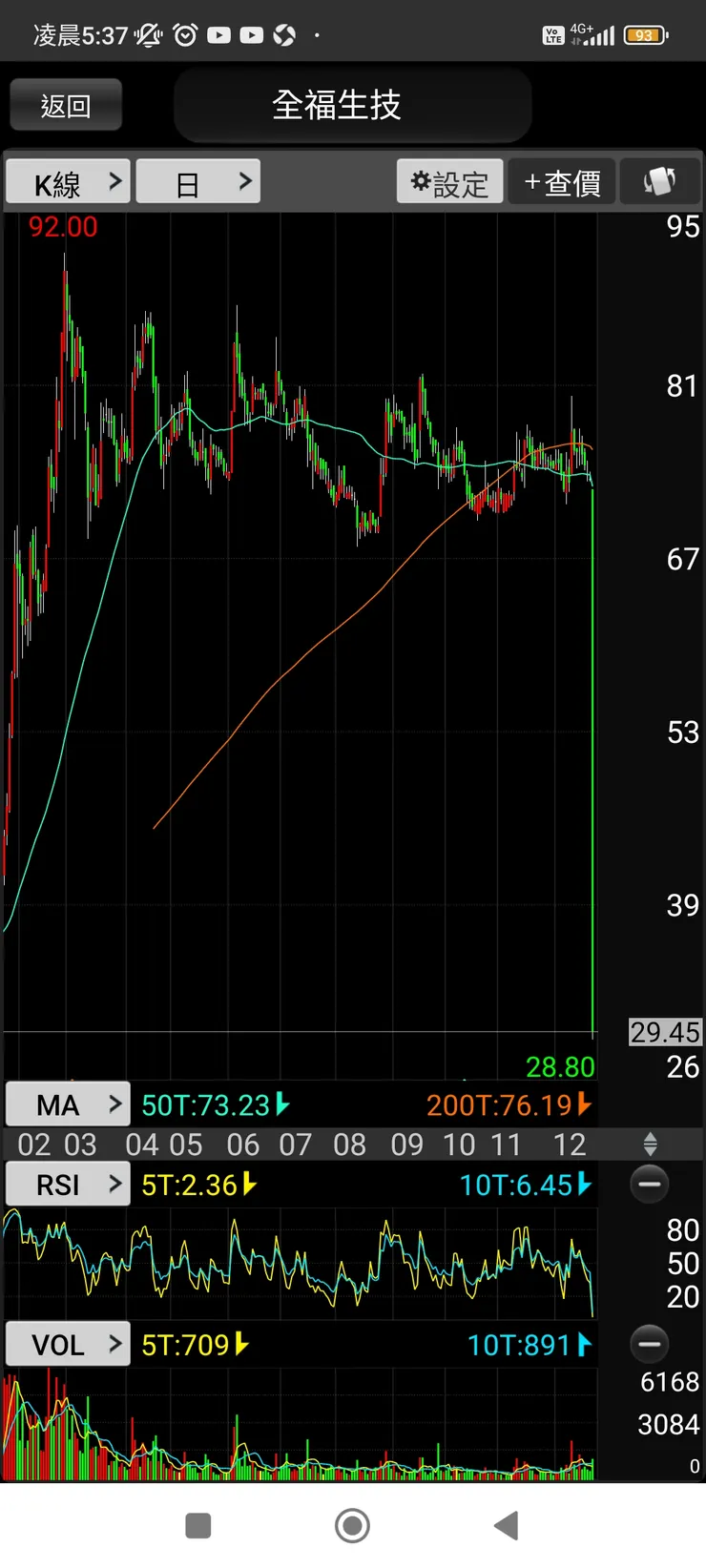Go to the system home screen
This screenshot has width=706, height=1568.
point(352,1525)
